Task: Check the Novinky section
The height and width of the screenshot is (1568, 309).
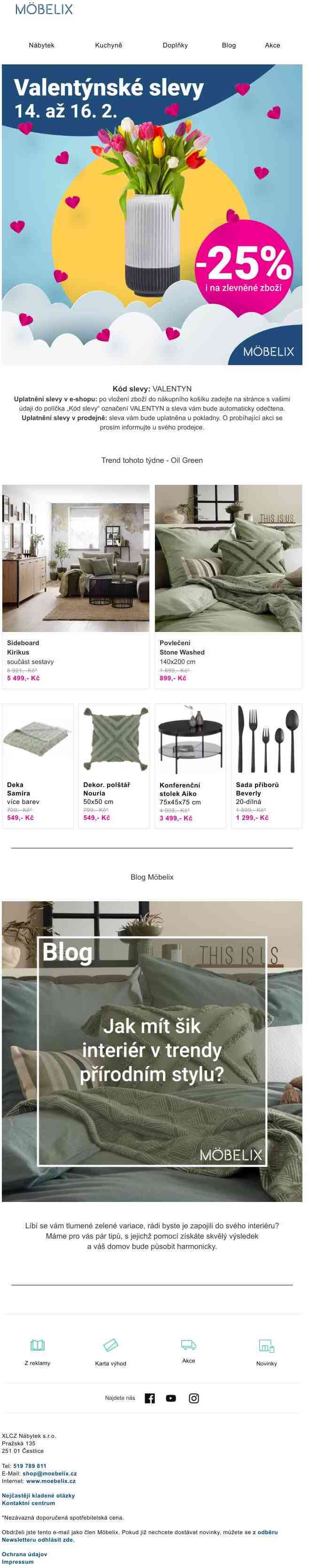Action: [266, 1351]
